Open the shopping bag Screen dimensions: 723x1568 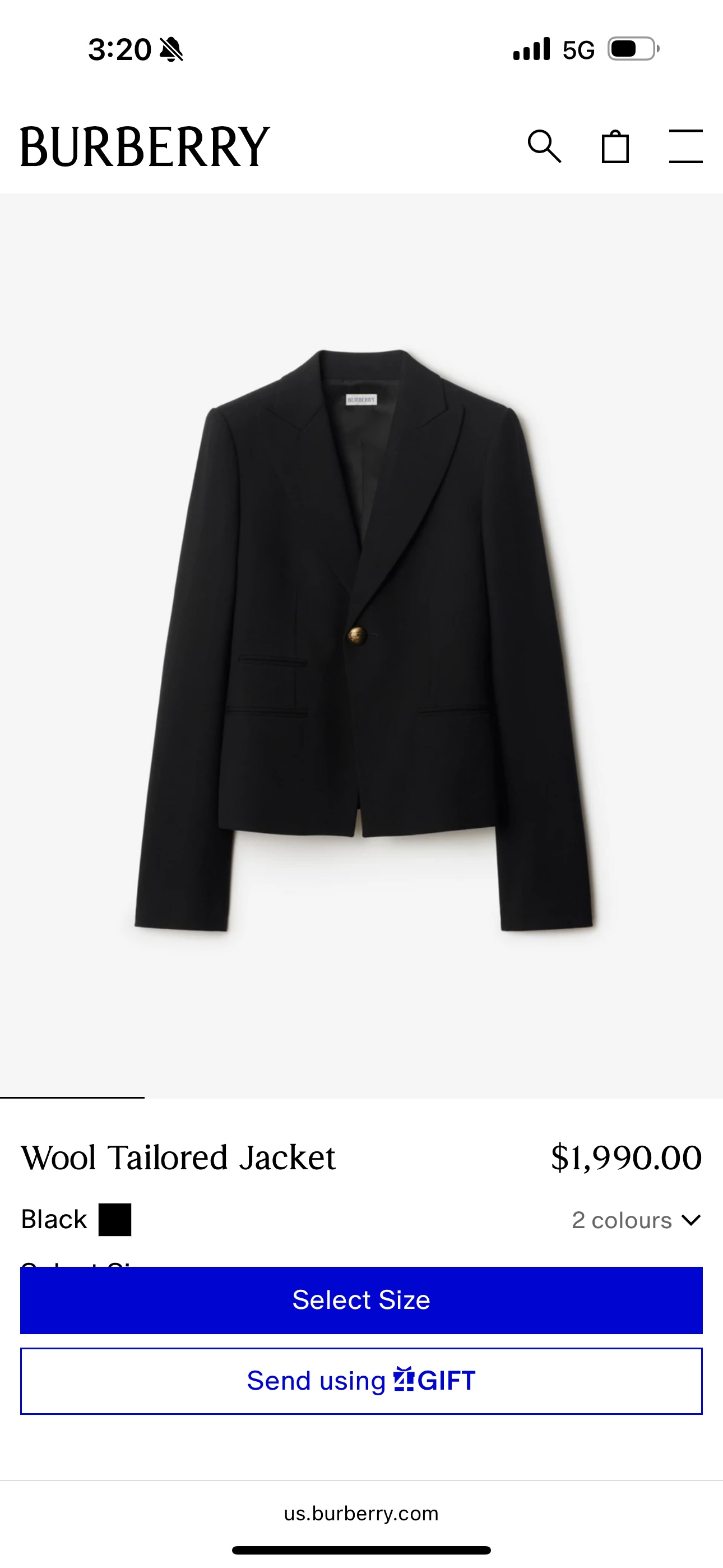point(615,147)
